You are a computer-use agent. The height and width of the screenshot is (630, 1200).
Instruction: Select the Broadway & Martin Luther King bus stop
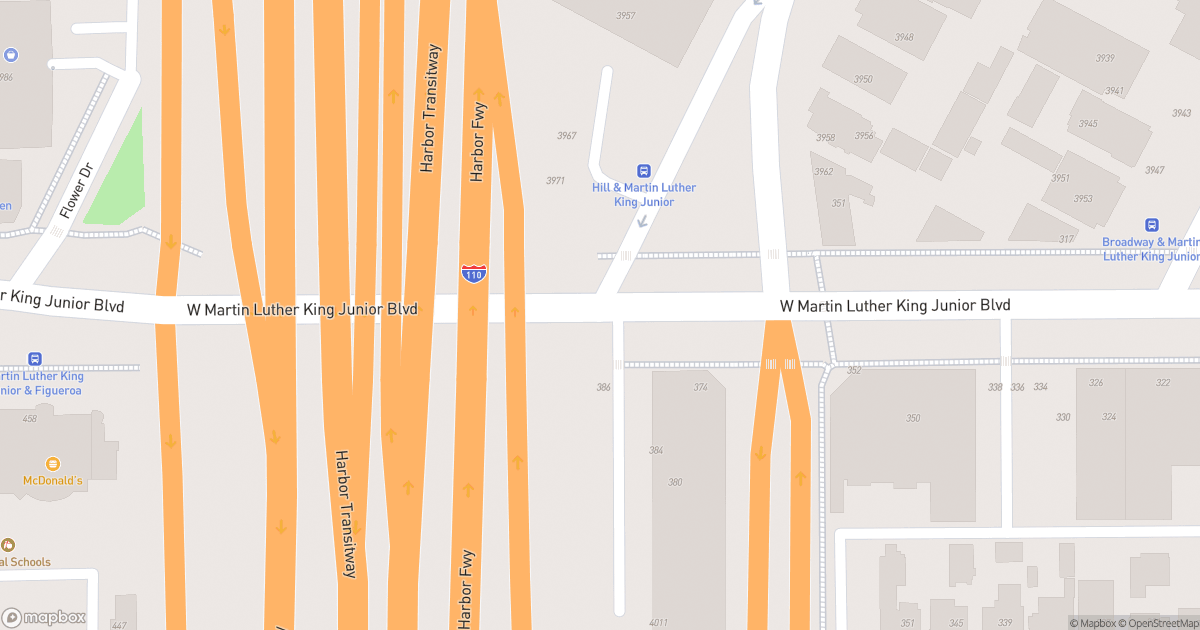tap(1151, 226)
